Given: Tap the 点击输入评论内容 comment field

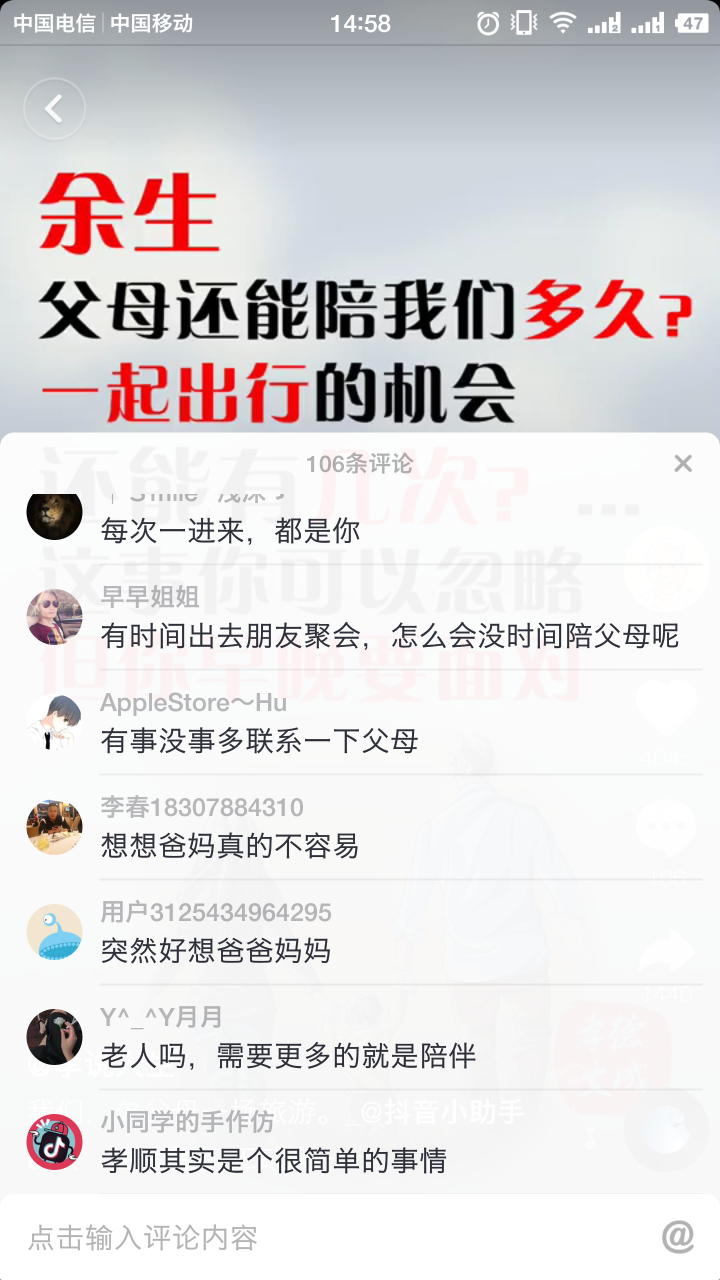Looking at the screenshot, I should pos(330,1237).
